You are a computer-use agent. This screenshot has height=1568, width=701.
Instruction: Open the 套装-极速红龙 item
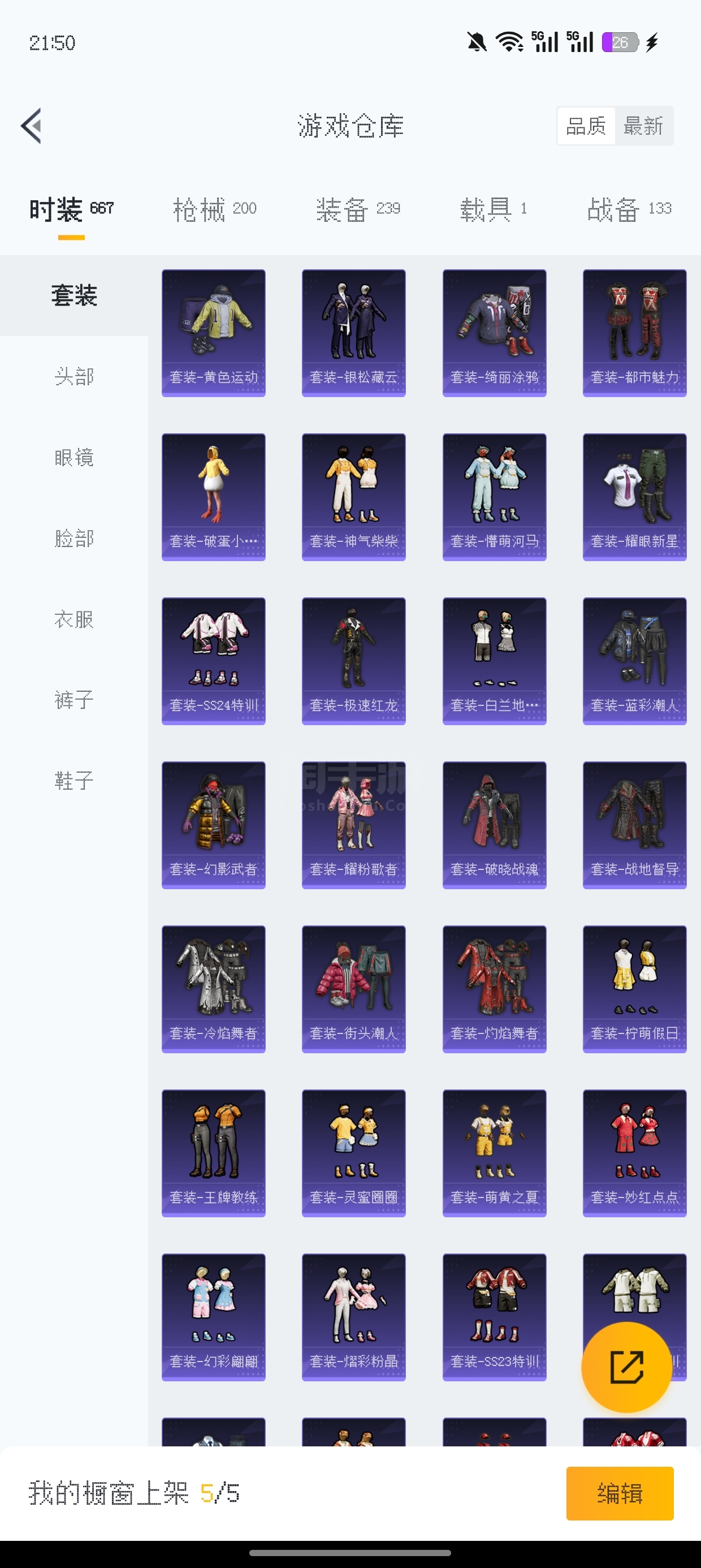click(x=353, y=661)
